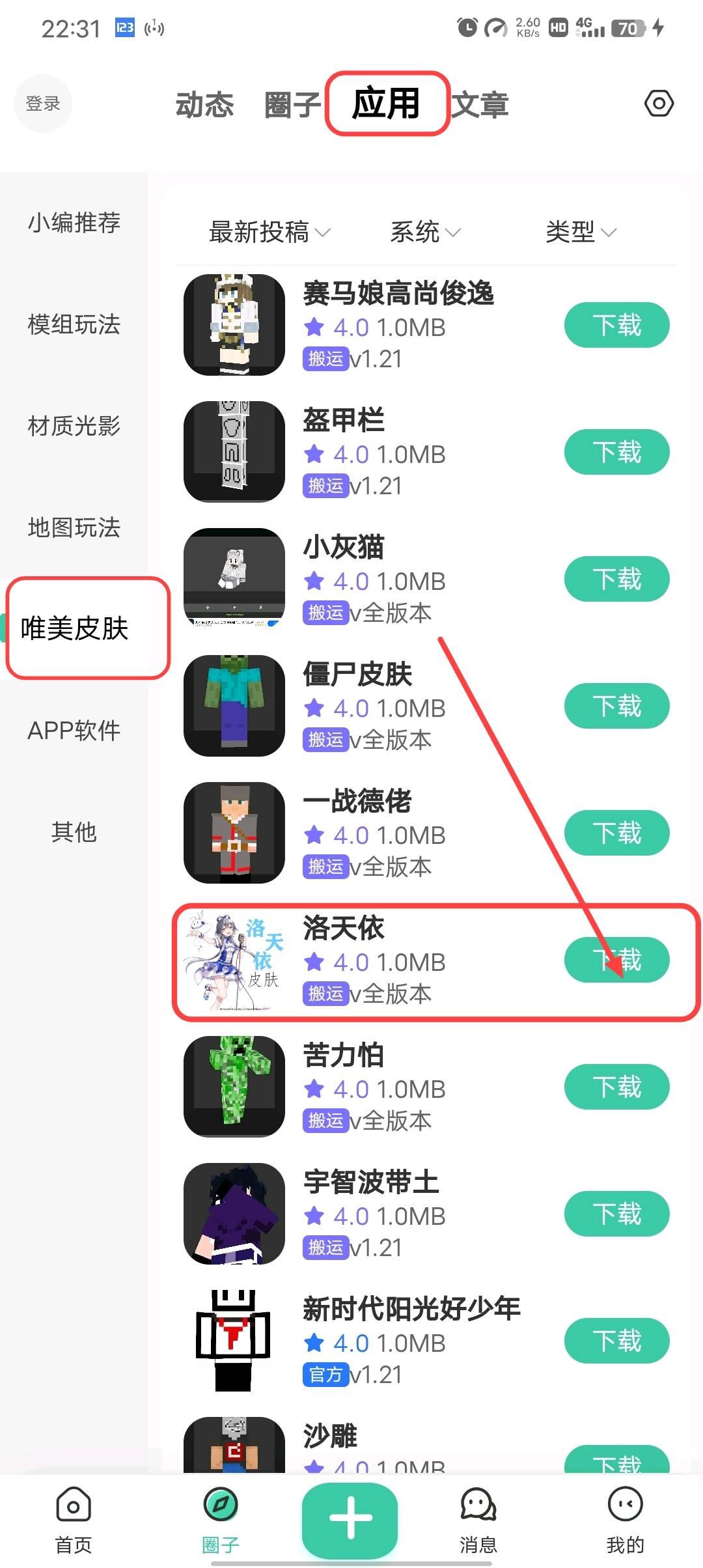Expand the 最新投稿 sort dropdown

pos(269,232)
